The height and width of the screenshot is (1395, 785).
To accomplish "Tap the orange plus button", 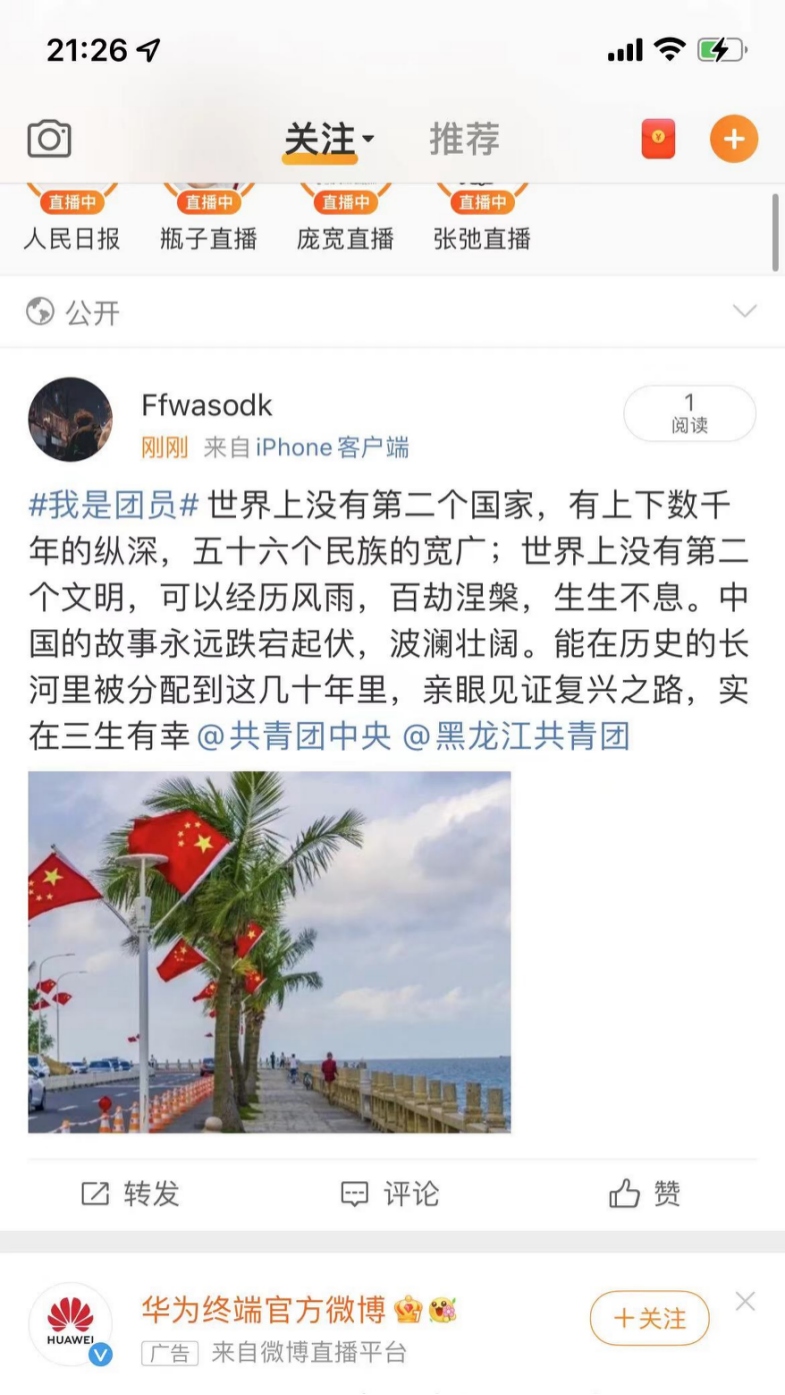I will (734, 139).
